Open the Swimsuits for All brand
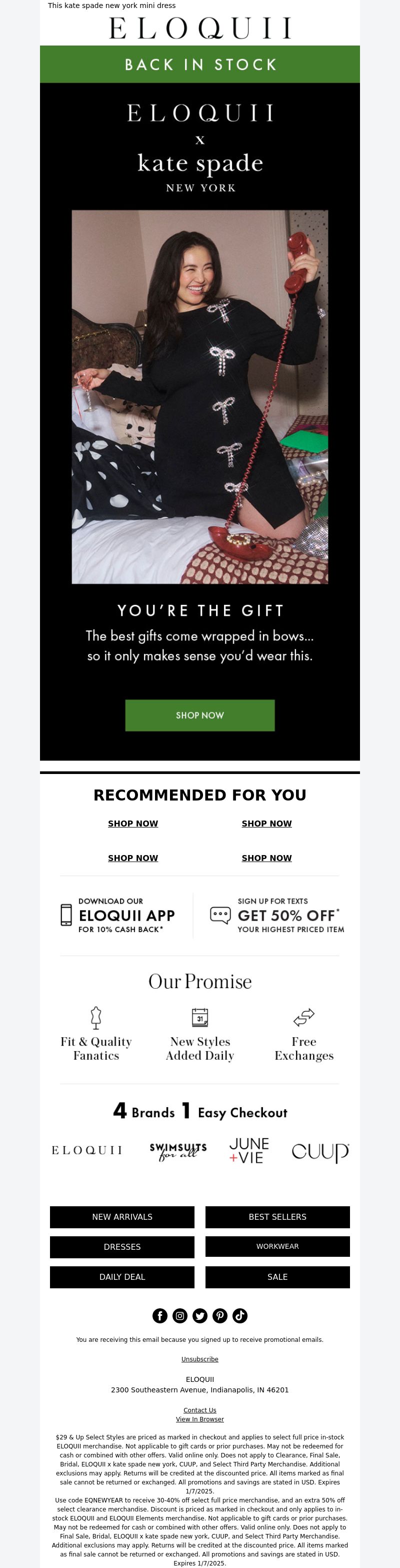 point(178,1150)
